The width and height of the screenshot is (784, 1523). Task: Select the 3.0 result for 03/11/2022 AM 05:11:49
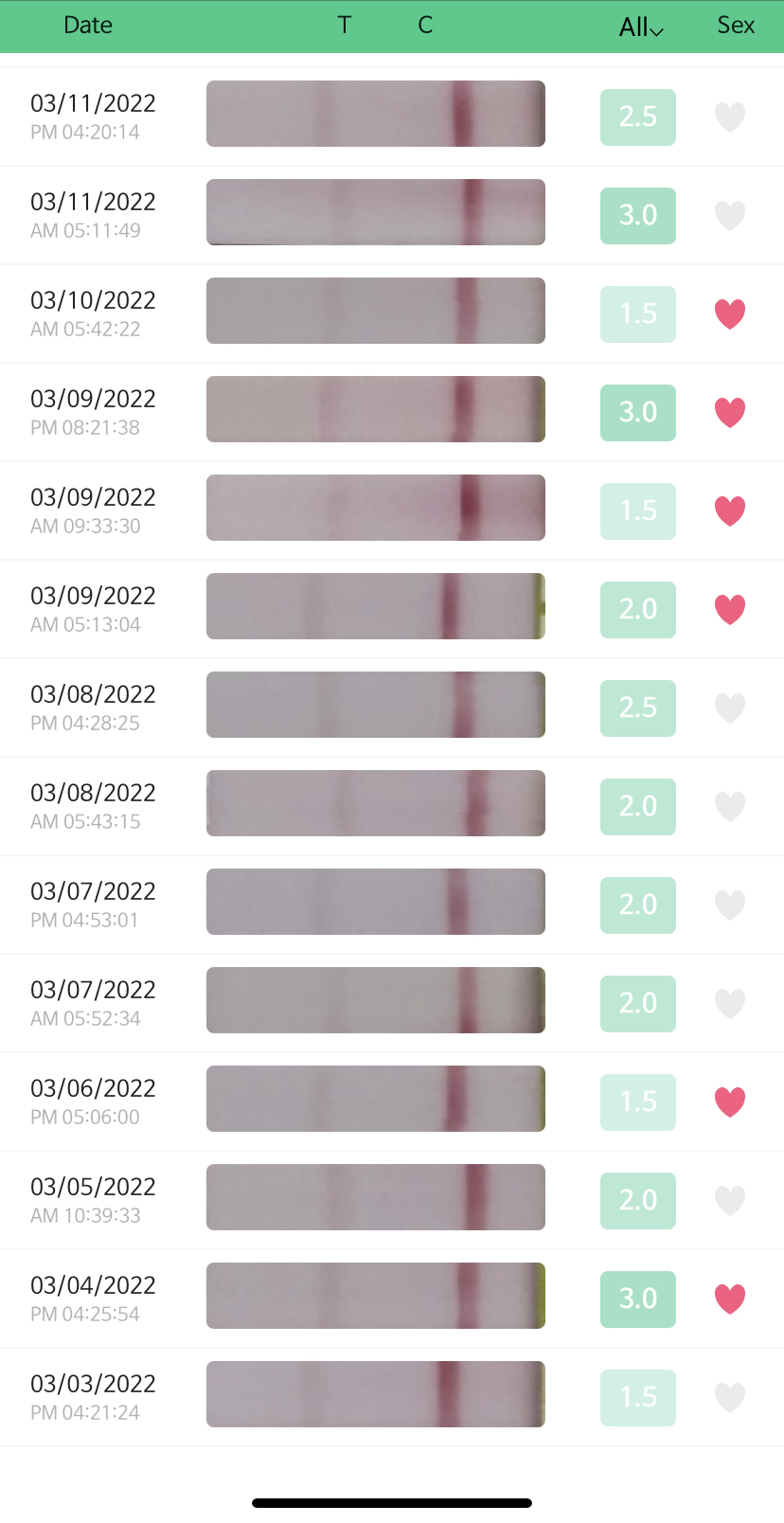[x=637, y=216]
